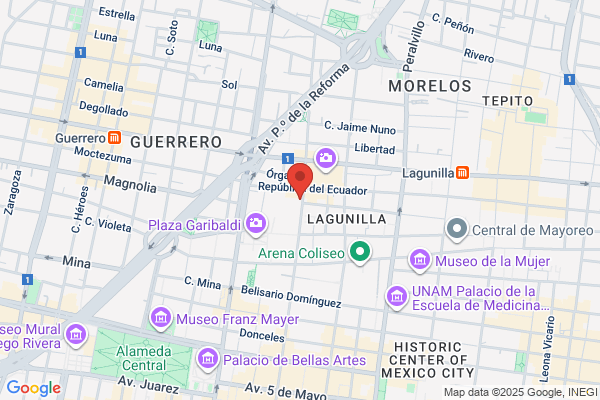The image size is (600, 400).
Task: Select the Arena Coliseo marker
Action: [360, 252]
